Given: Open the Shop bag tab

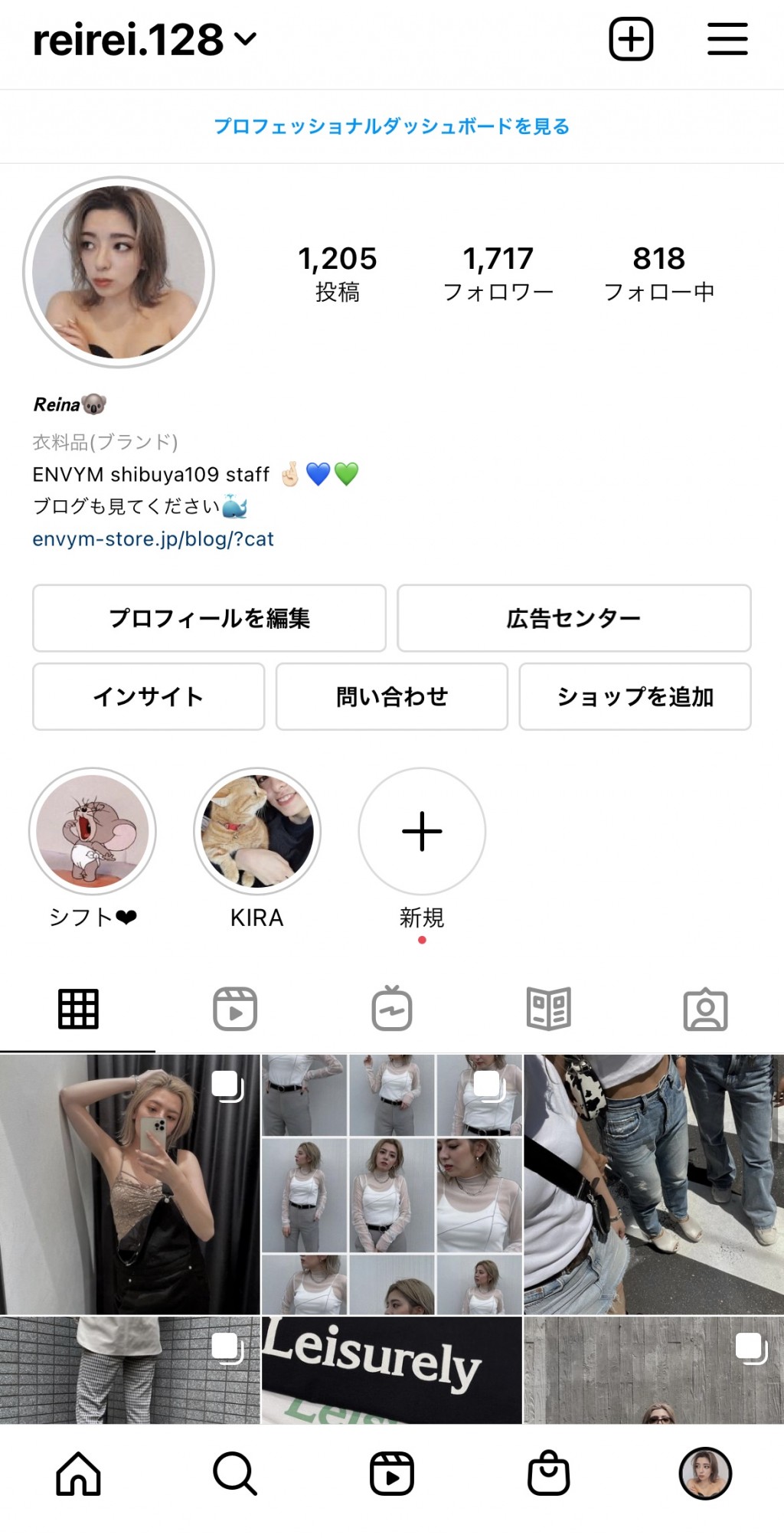Looking at the screenshot, I should pos(548,1473).
